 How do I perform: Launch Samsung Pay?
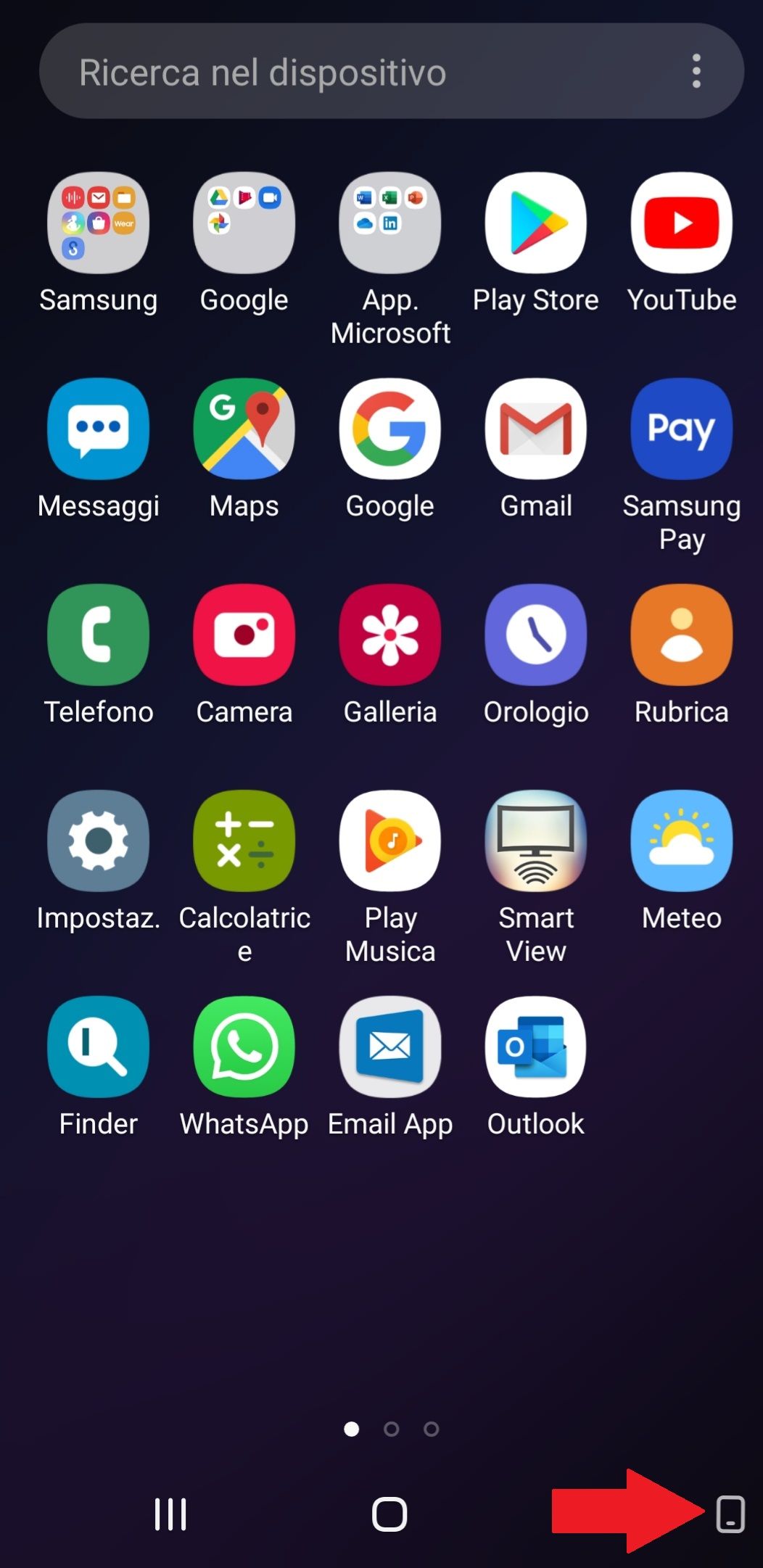click(x=680, y=429)
